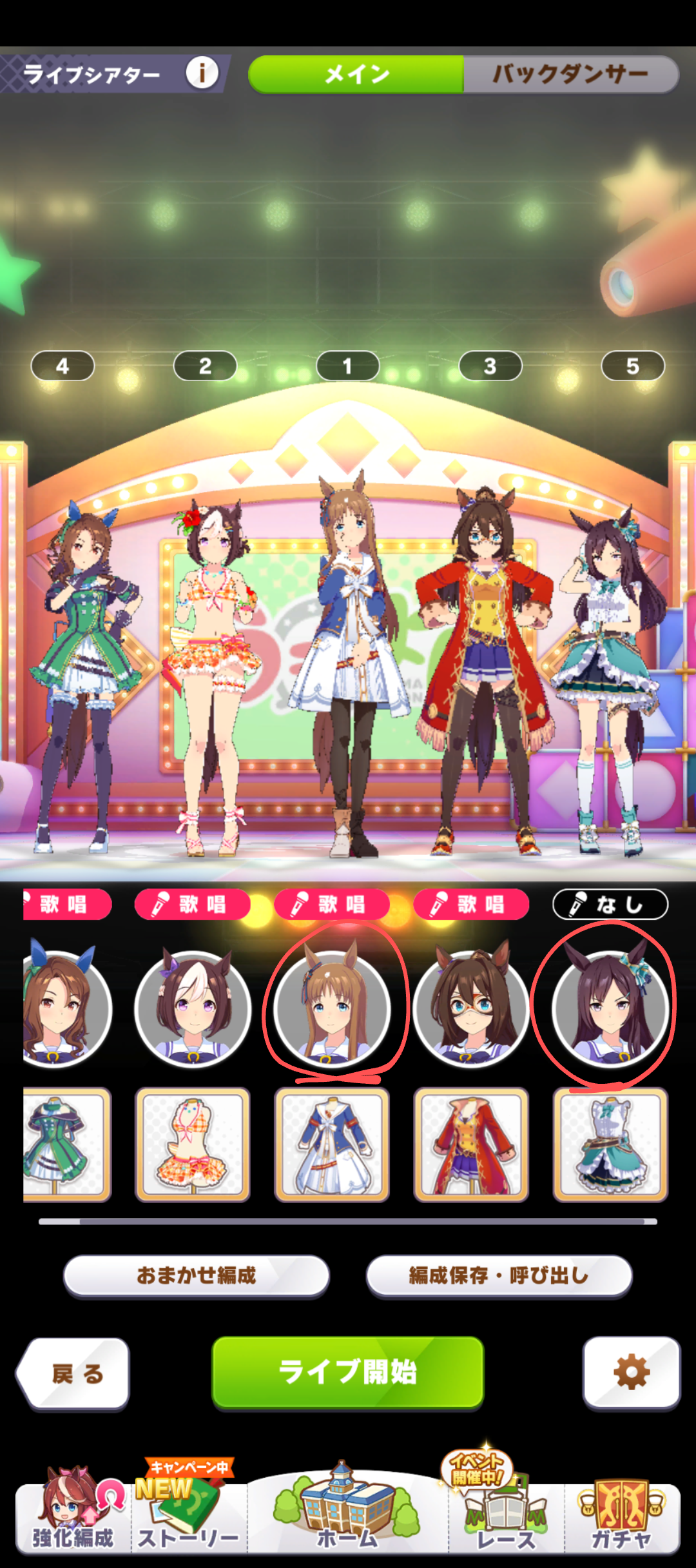
Task: Open the gear settings
Action: [x=632, y=1372]
